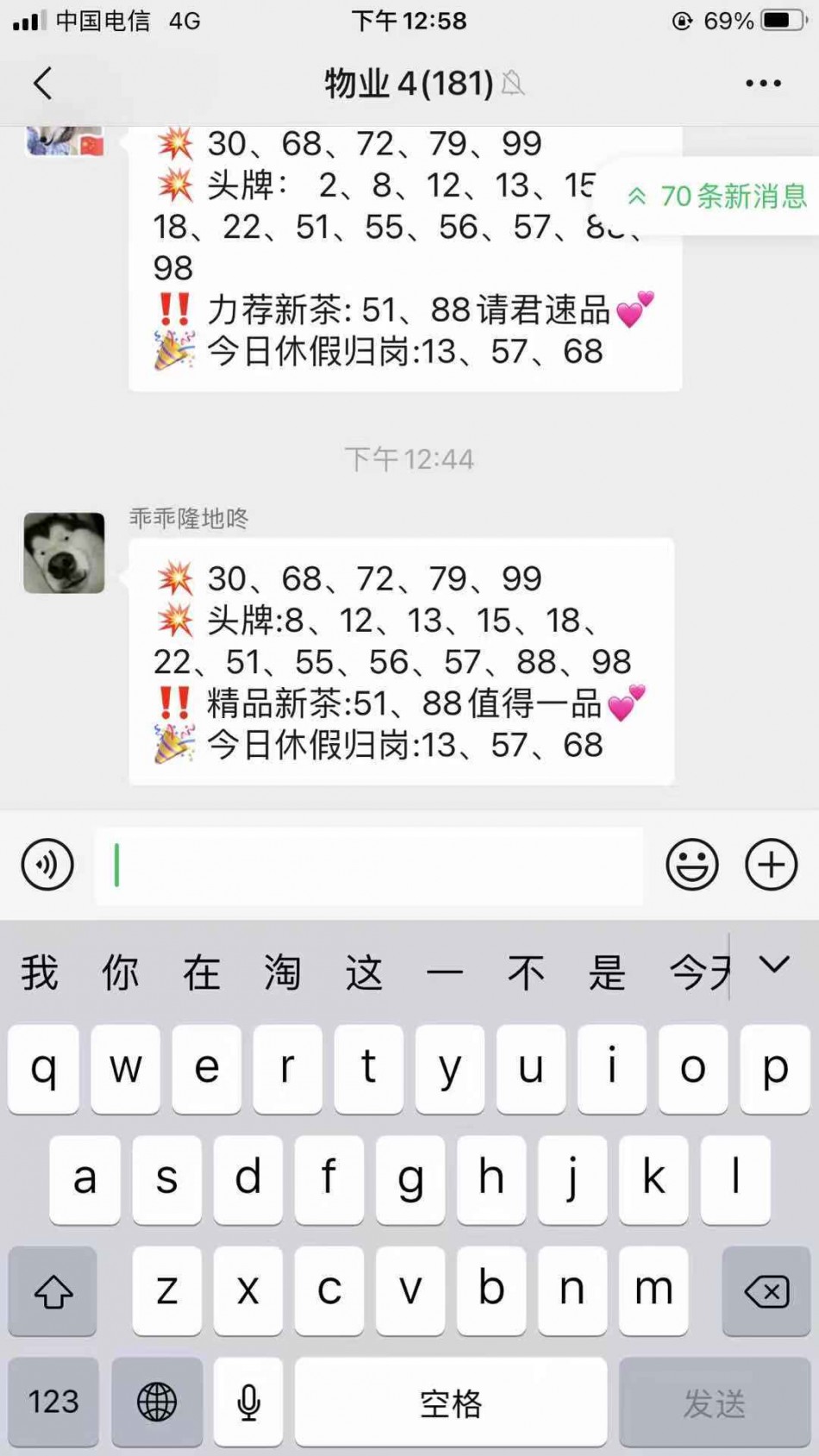Screen dimensions: 819x1456
Task: Switch keyboard to 123 numbers
Action: [x=53, y=1402]
